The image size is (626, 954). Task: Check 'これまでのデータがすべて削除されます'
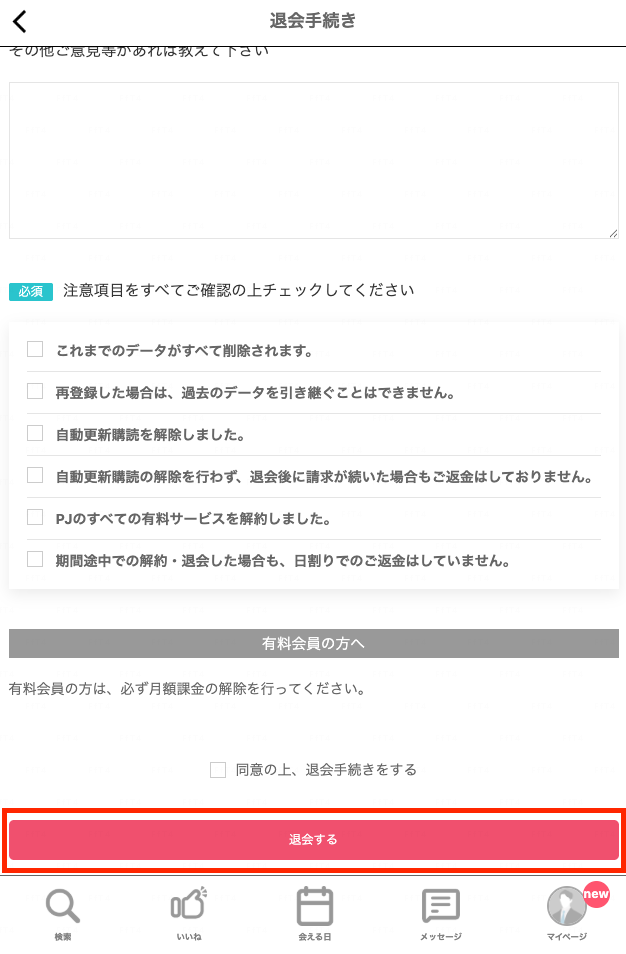coord(35,349)
